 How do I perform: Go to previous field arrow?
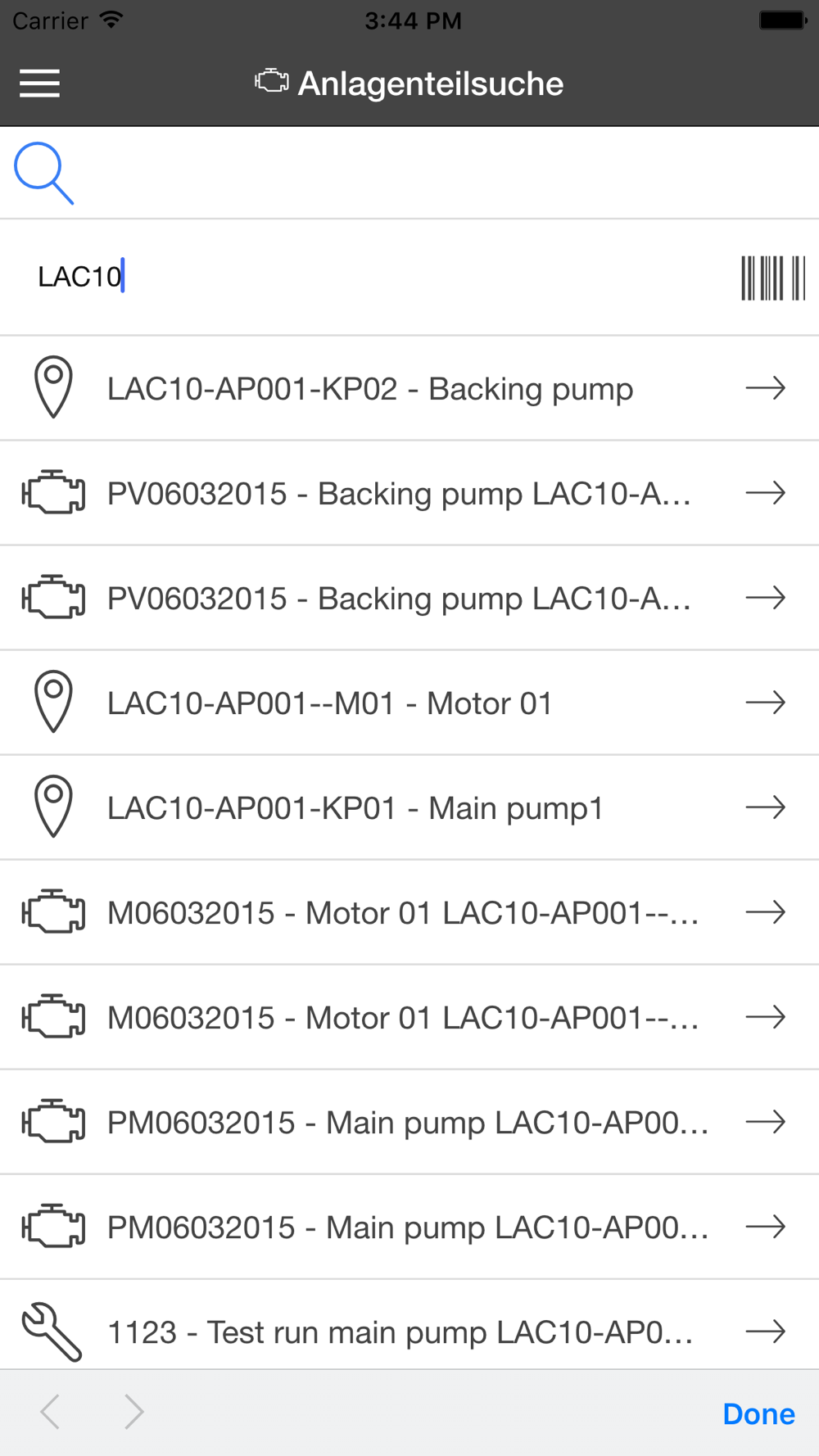[x=50, y=1412]
